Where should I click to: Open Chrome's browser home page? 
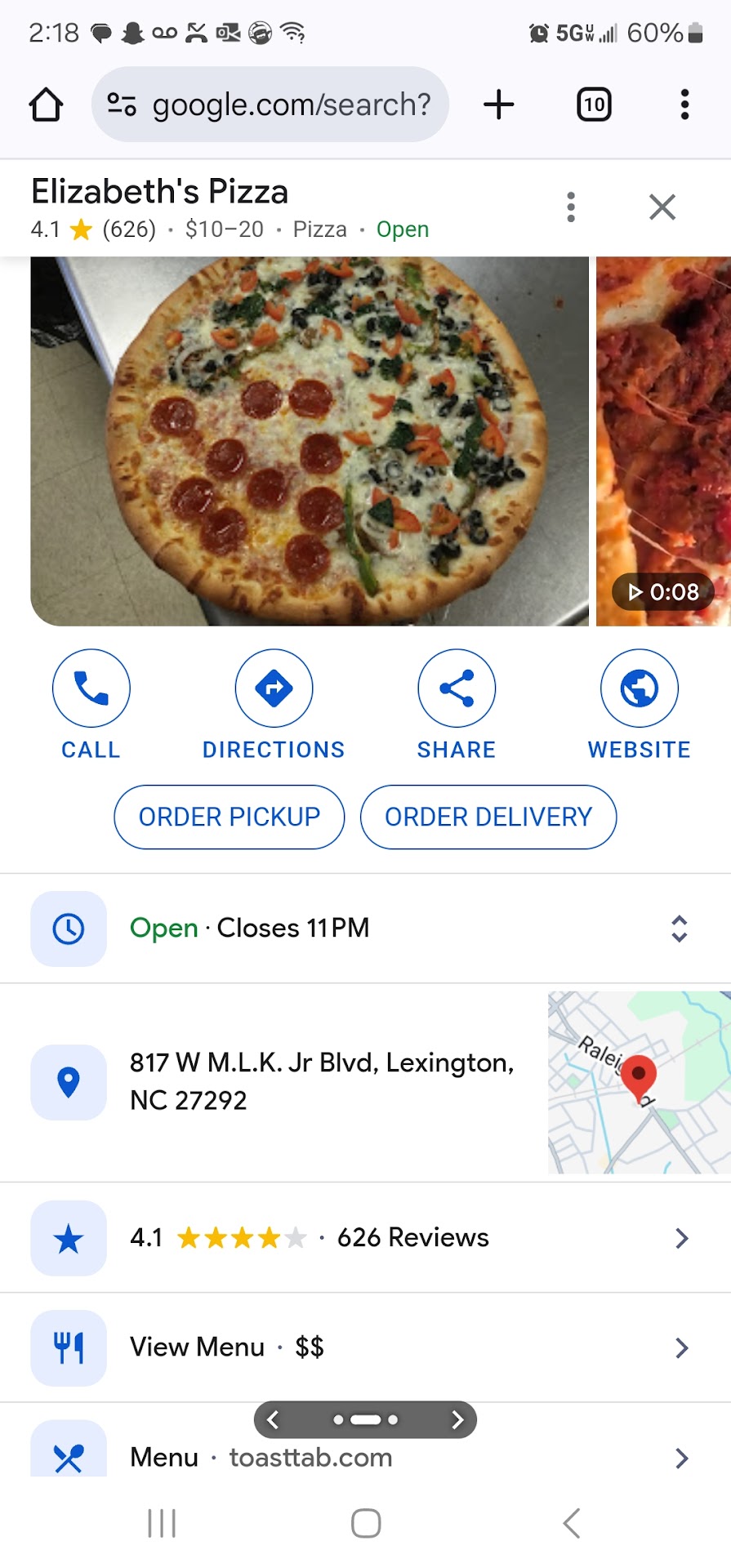click(x=46, y=105)
